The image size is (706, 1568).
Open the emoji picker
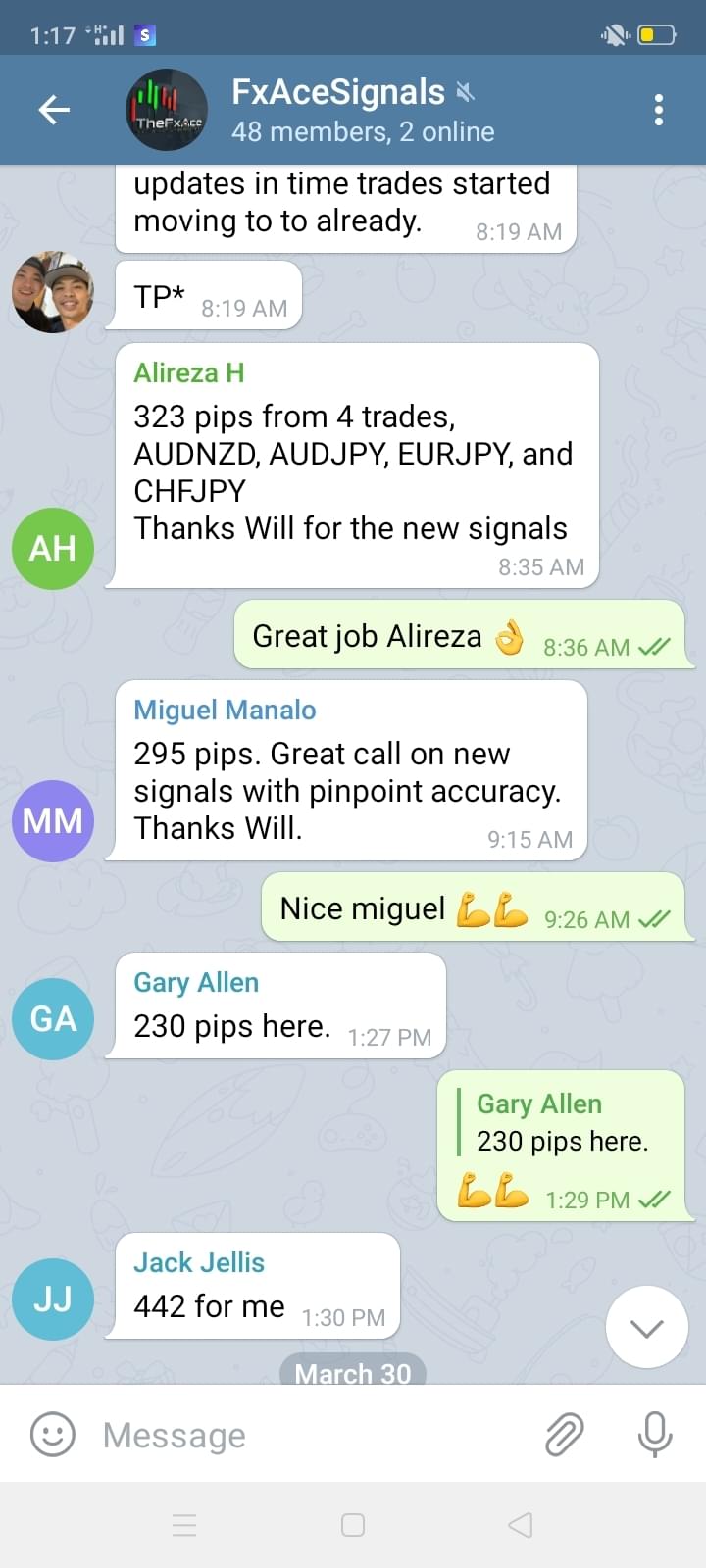(53, 1435)
